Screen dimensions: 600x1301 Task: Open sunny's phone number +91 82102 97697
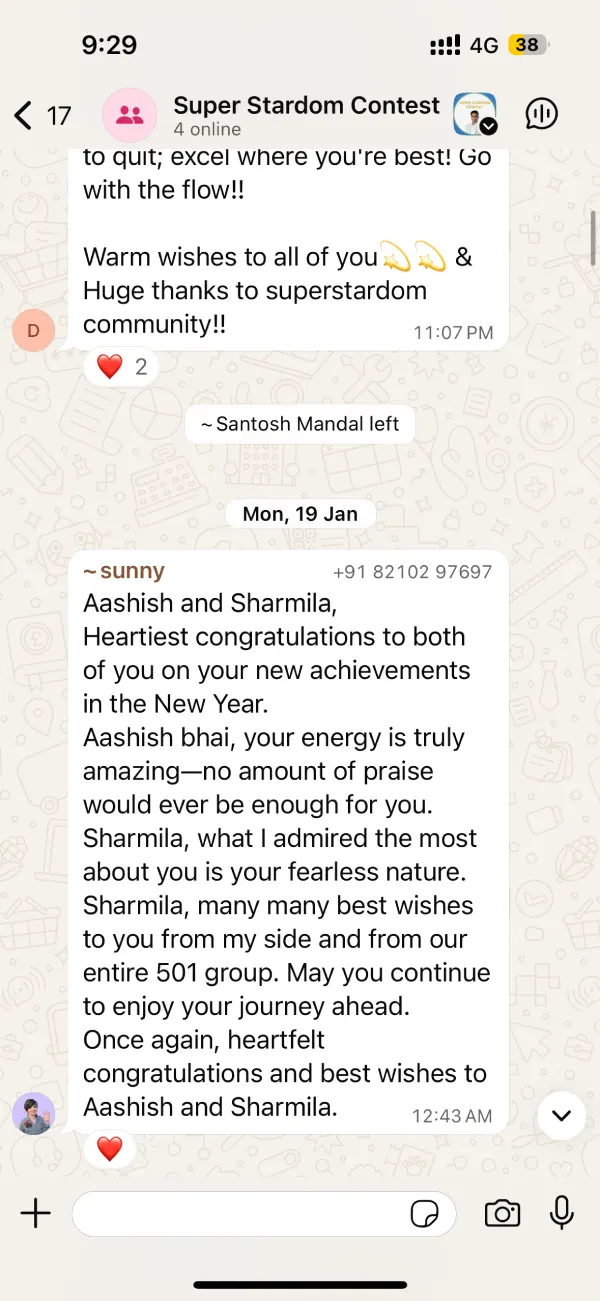tap(412, 572)
